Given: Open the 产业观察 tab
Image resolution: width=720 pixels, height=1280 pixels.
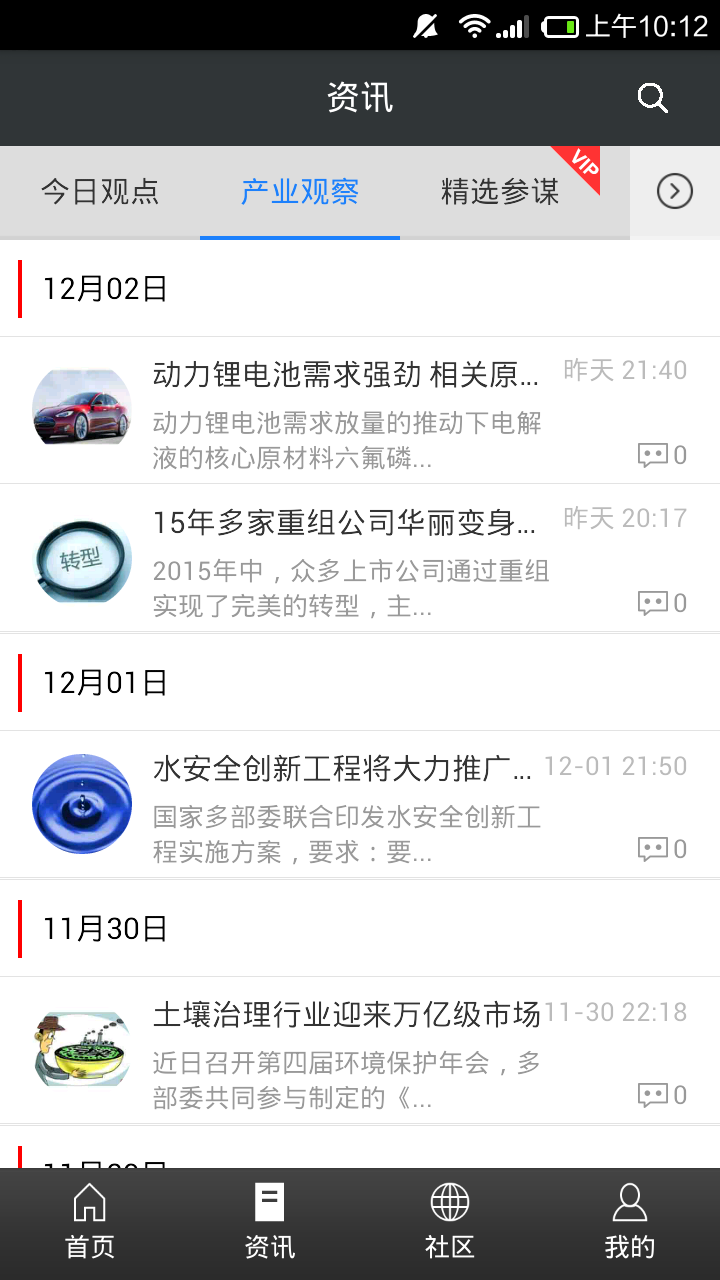Looking at the screenshot, I should point(299,191).
